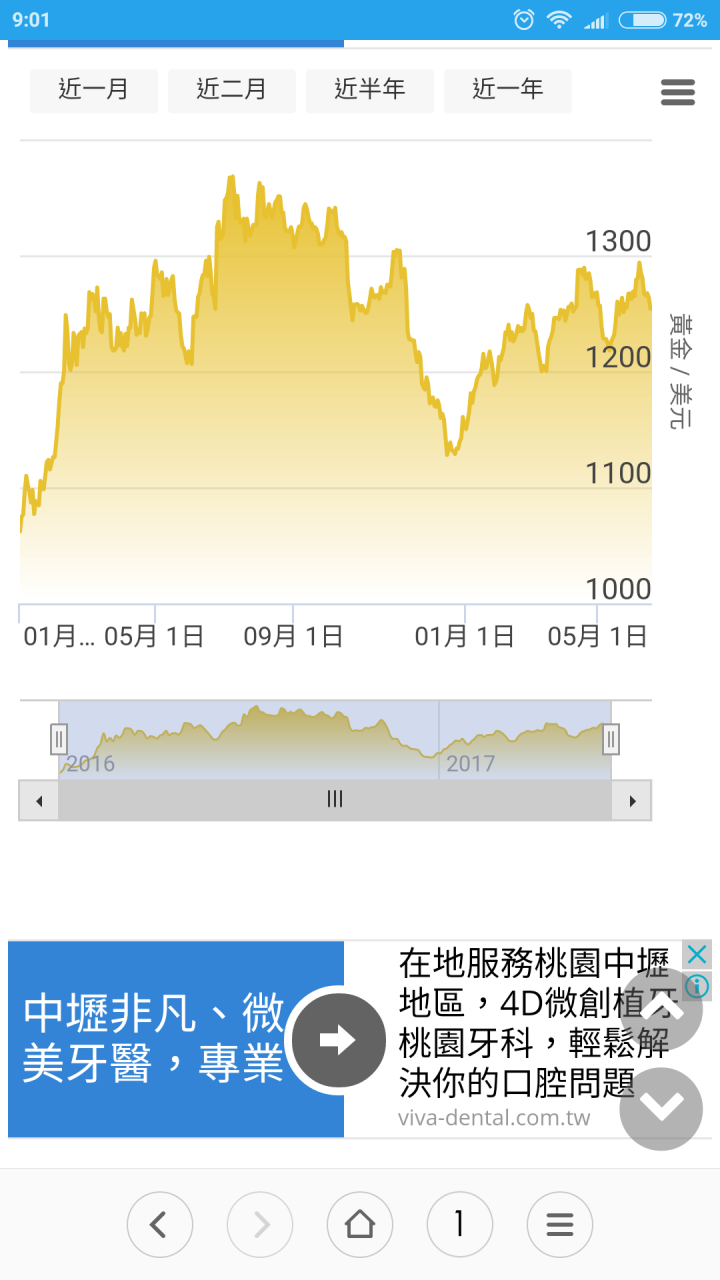Go back to the previous page
720x1280 pixels.
click(160, 1224)
